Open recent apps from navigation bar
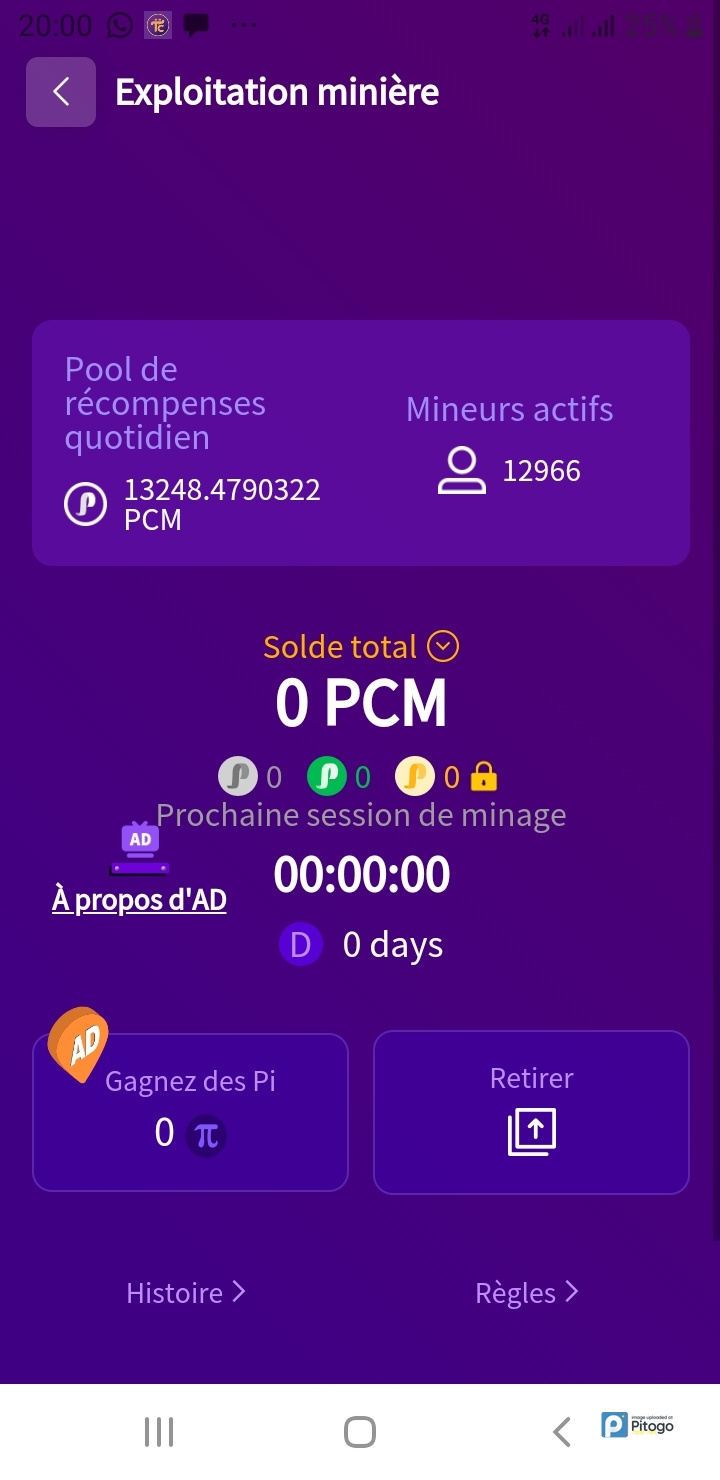The width and height of the screenshot is (720, 1480). click(159, 1432)
